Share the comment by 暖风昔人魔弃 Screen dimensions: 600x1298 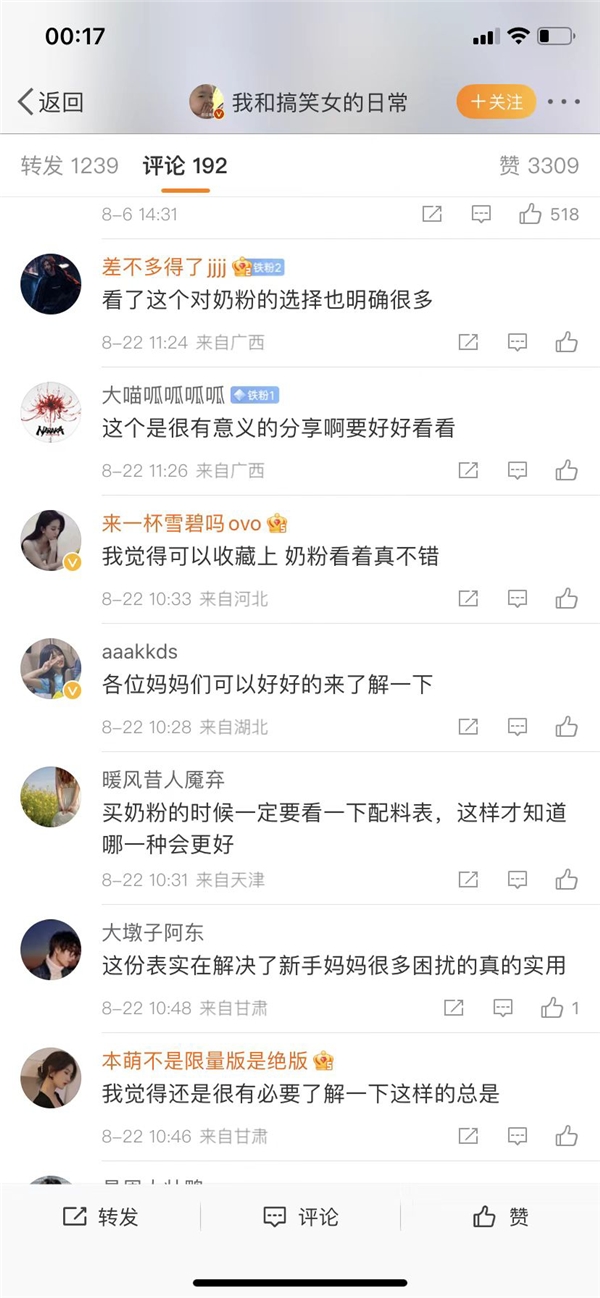(x=467, y=880)
